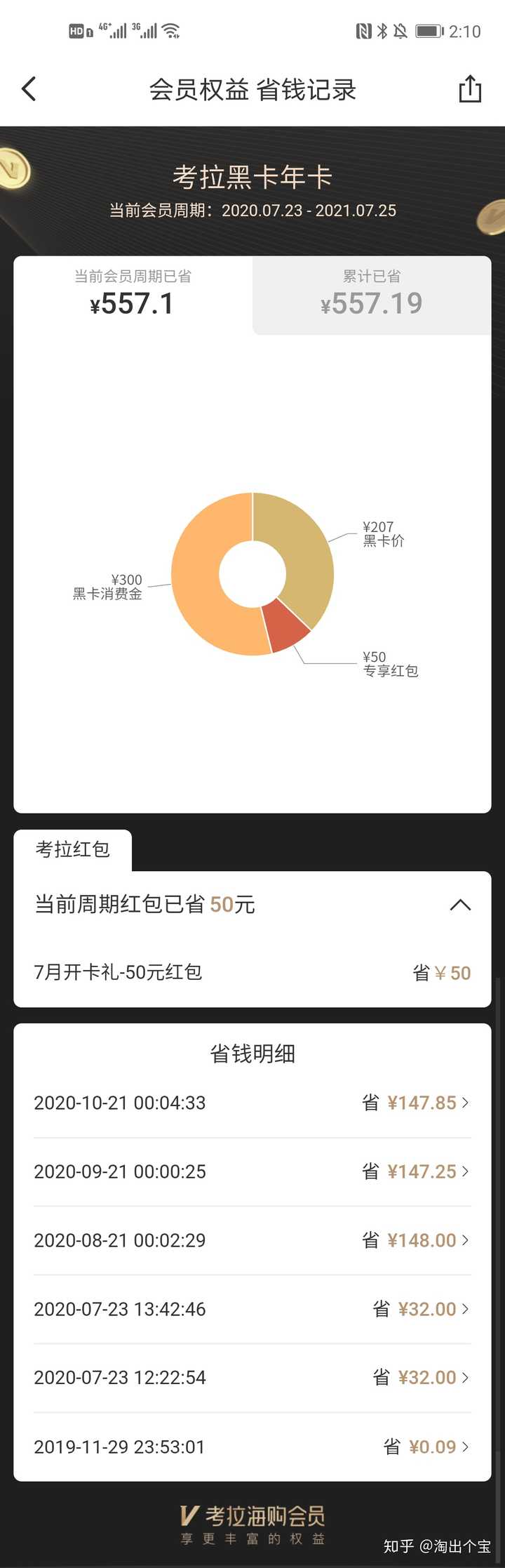Image resolution: width=505 pixels, height=1568 pixels.
Task: View the 2020-09-21 00:00:25 savings entry
Action: 252,1171
